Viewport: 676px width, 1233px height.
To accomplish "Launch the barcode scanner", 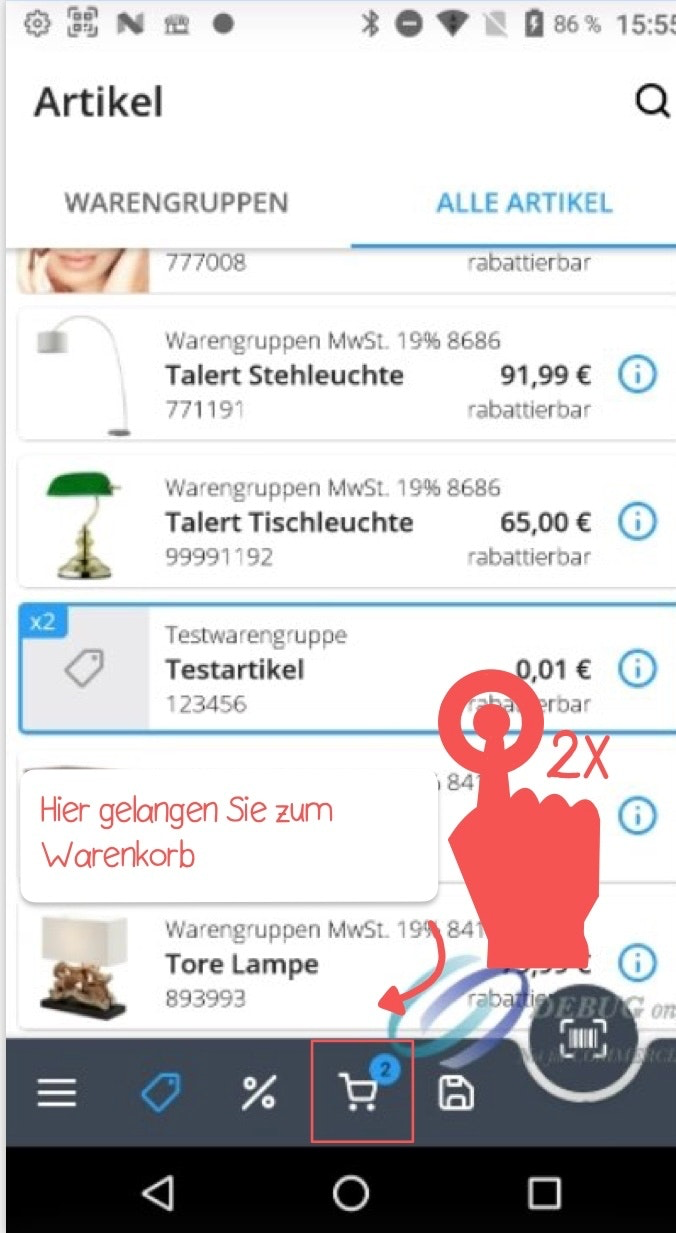I will coord(580,1040).
